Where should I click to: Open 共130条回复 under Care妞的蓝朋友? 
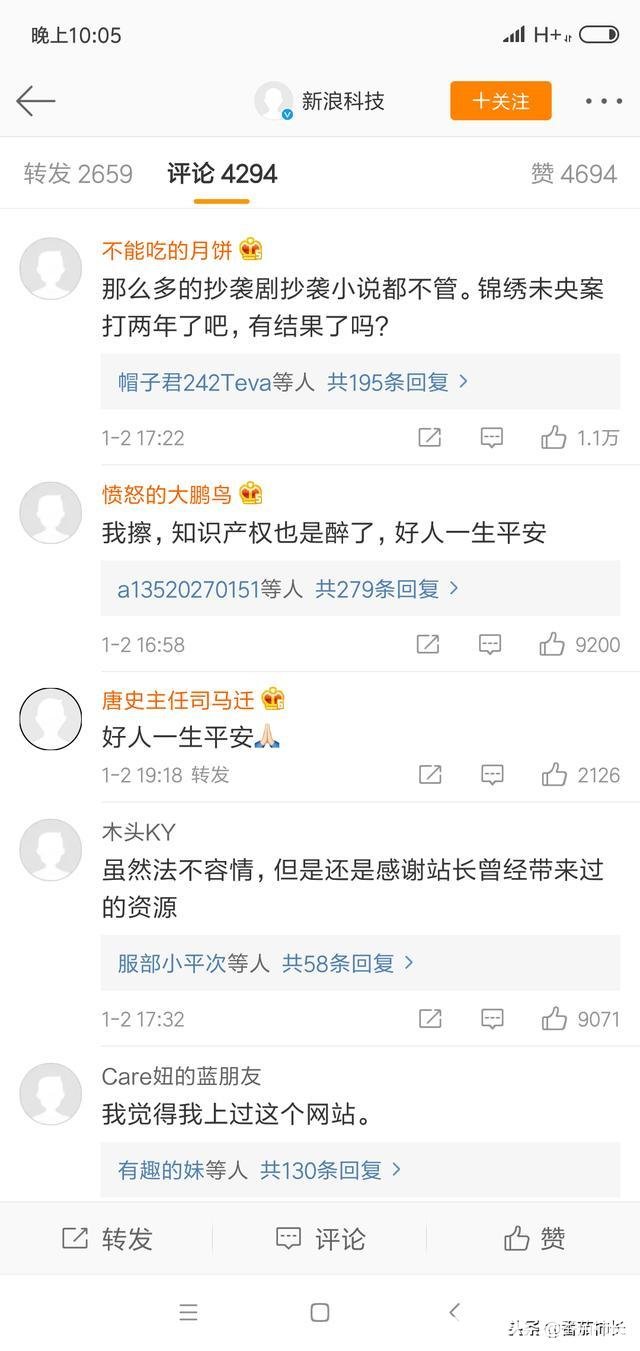pos(331,1169)
